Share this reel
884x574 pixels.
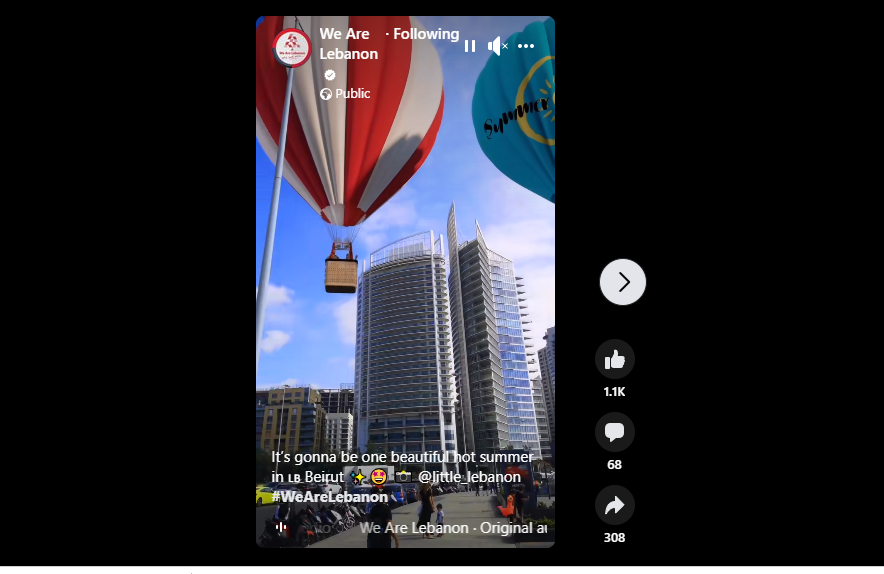tap(614, 505)
